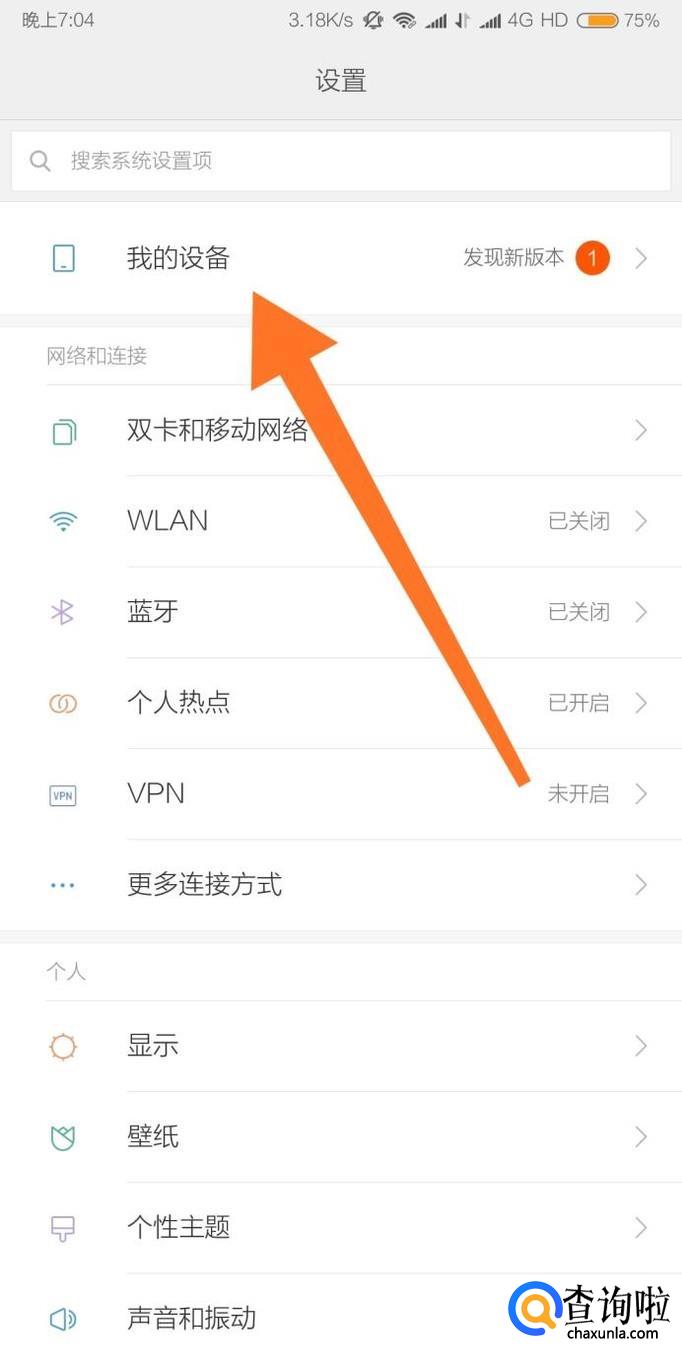682x1364 pixels.
Task: Open 个人热点 hotspot settings
Action: 178,703
